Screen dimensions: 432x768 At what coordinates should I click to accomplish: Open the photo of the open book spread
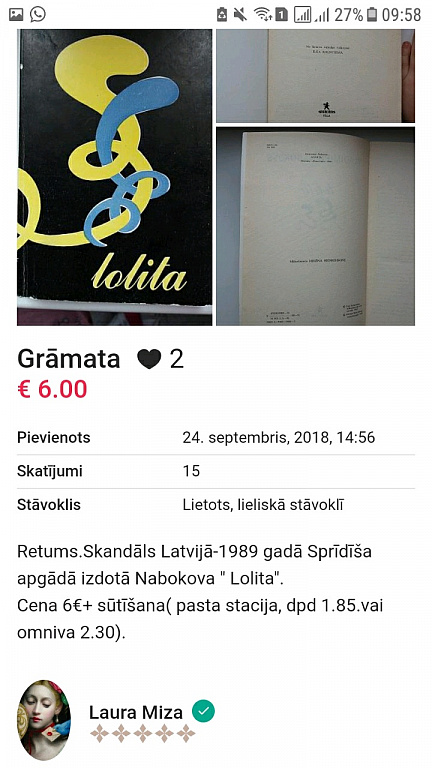tap(315, 226)
